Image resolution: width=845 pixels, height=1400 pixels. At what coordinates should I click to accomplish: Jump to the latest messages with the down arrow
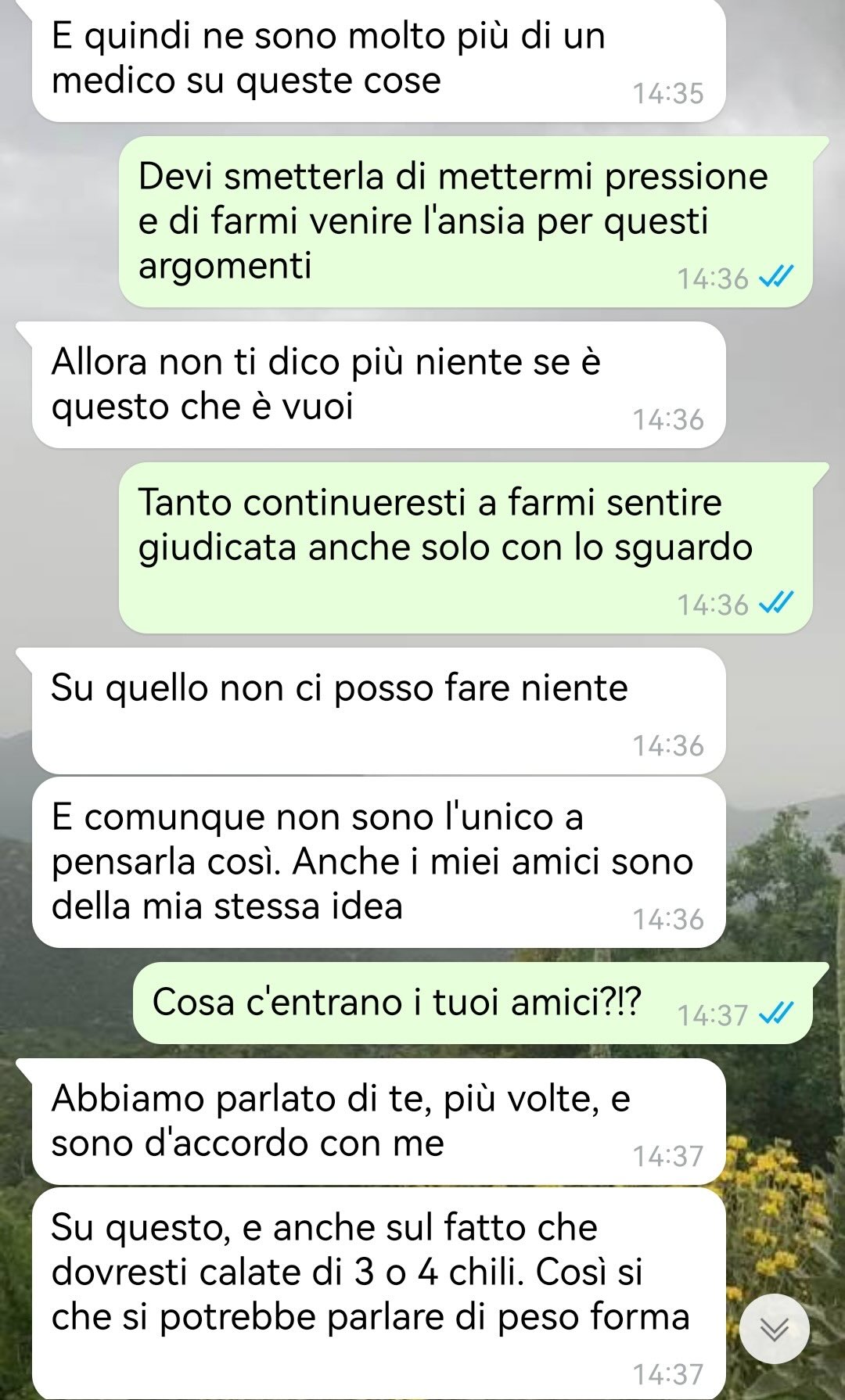[774, 1329]
